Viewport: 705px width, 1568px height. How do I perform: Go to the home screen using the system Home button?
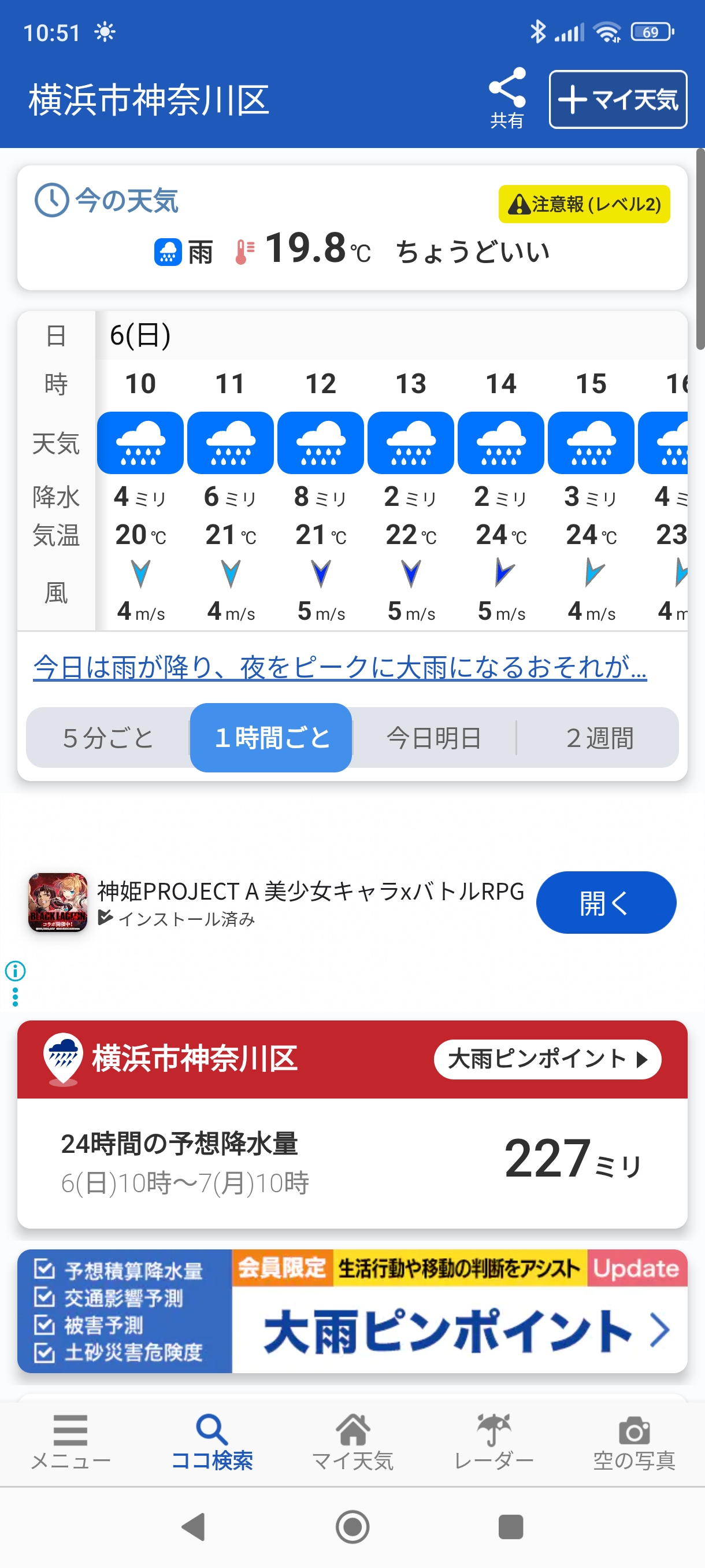coord(353,1527)
